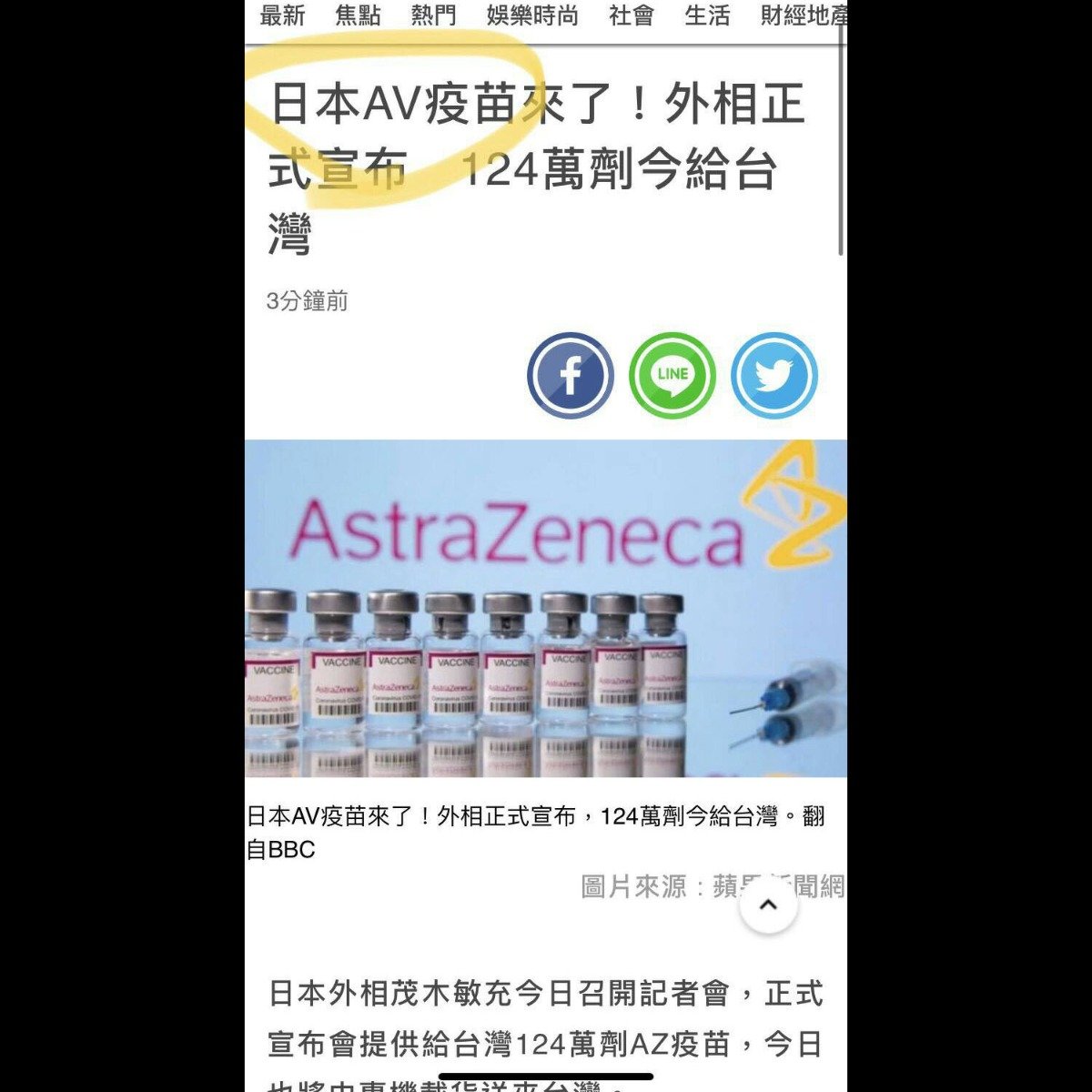Go to the 社會 tab
This screenshot has height=1092, width=1092.
pos(631,15)
